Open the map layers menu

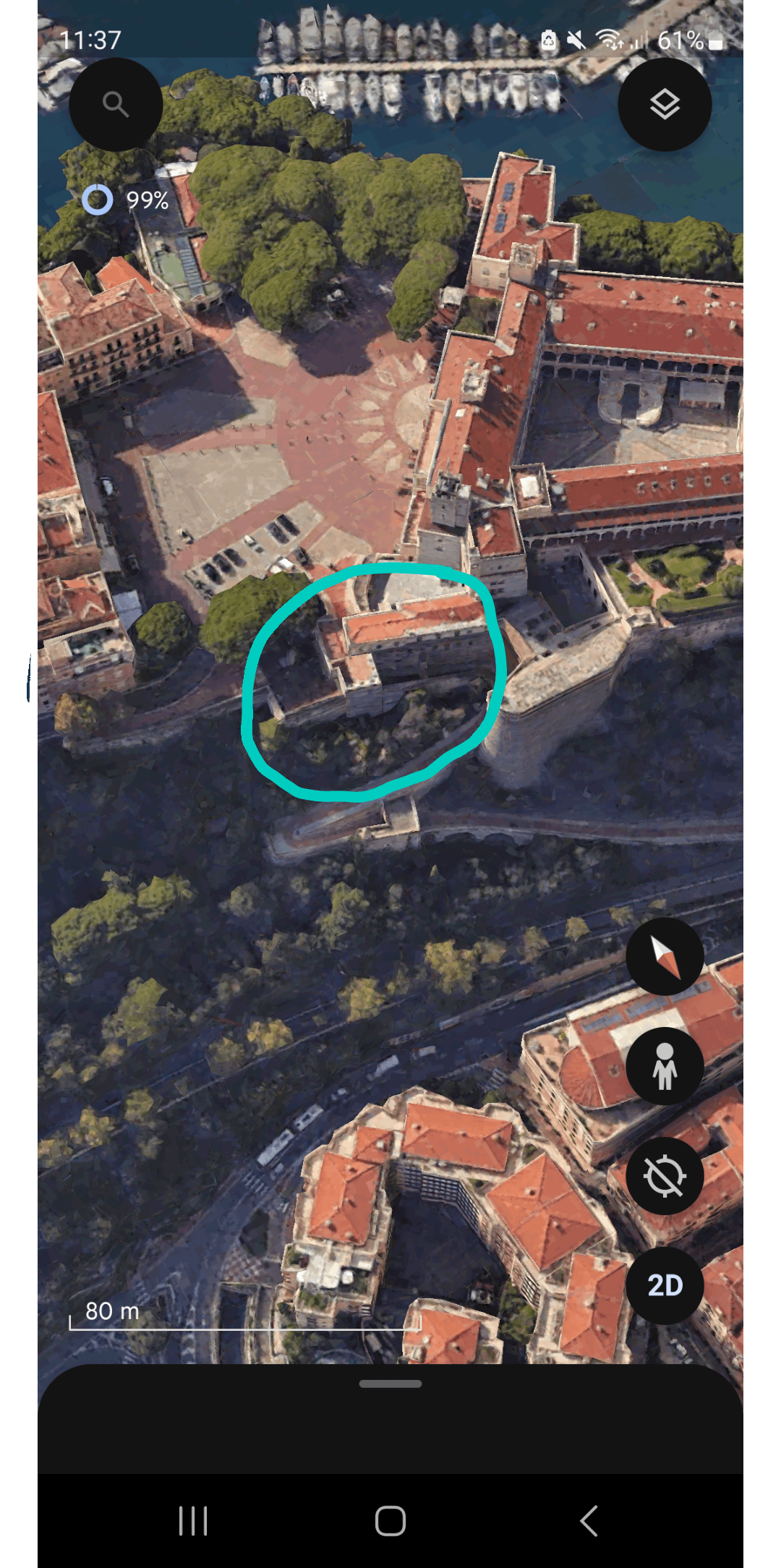(665, 104)
